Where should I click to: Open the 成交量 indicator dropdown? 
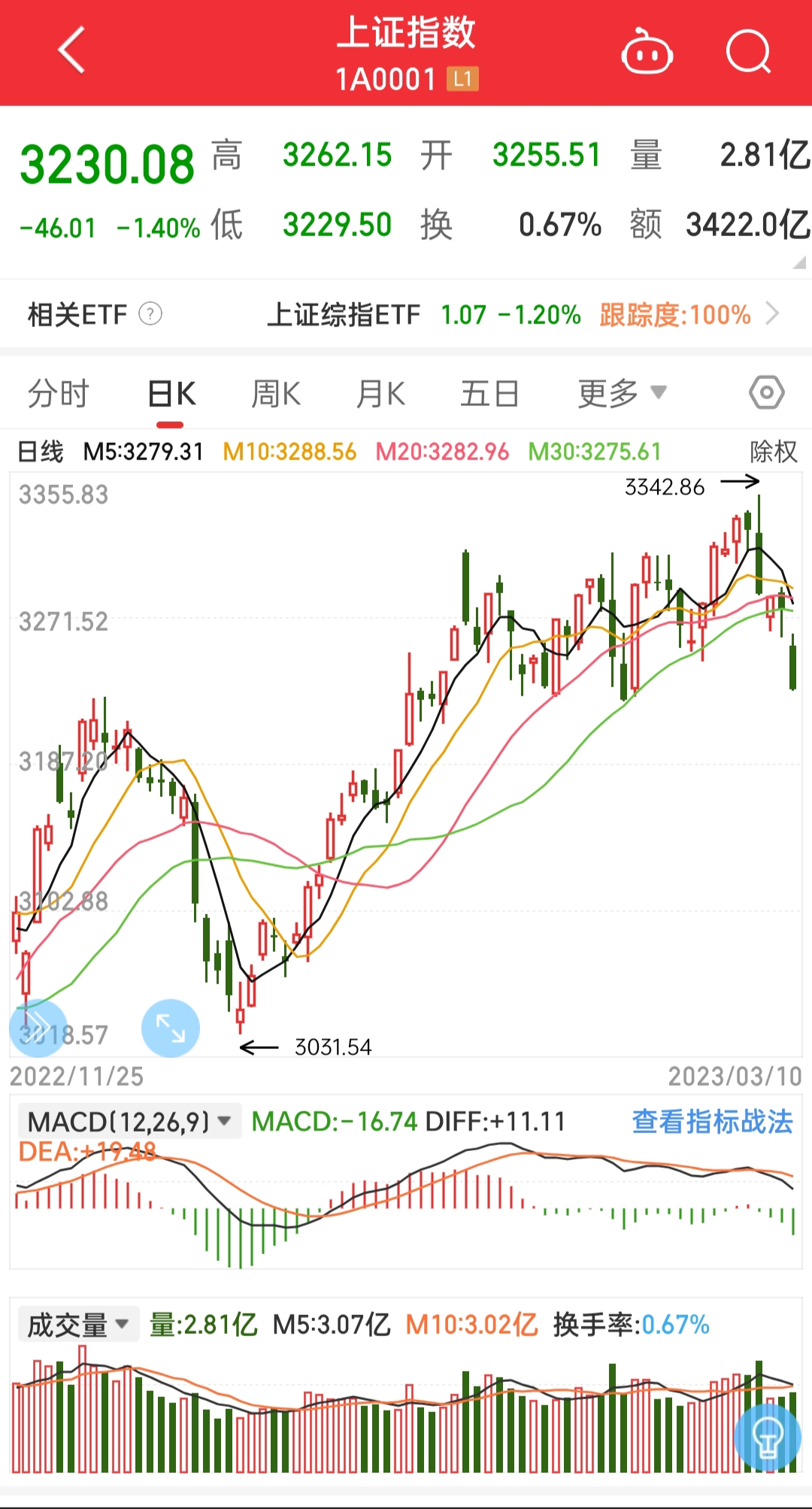coord(79,1325)
